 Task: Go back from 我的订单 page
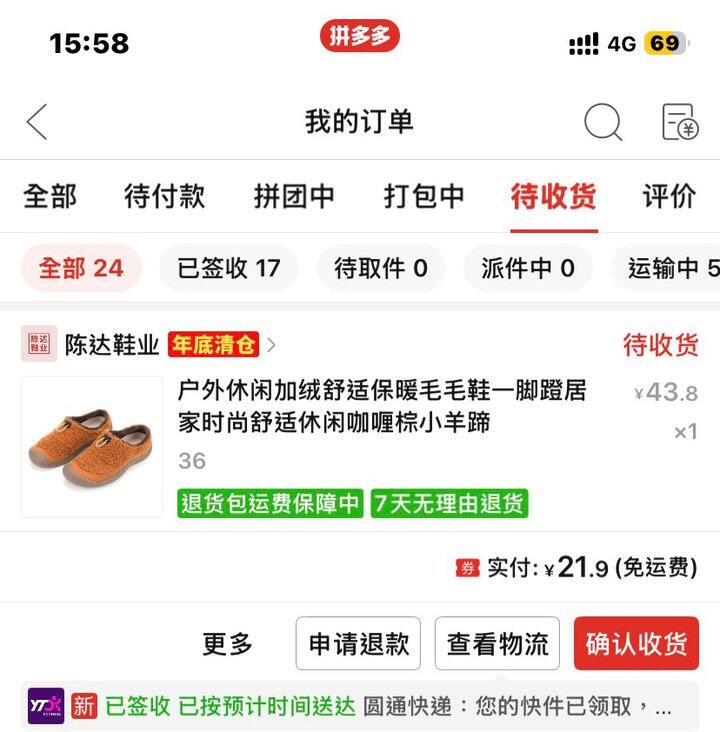(37, 122)
